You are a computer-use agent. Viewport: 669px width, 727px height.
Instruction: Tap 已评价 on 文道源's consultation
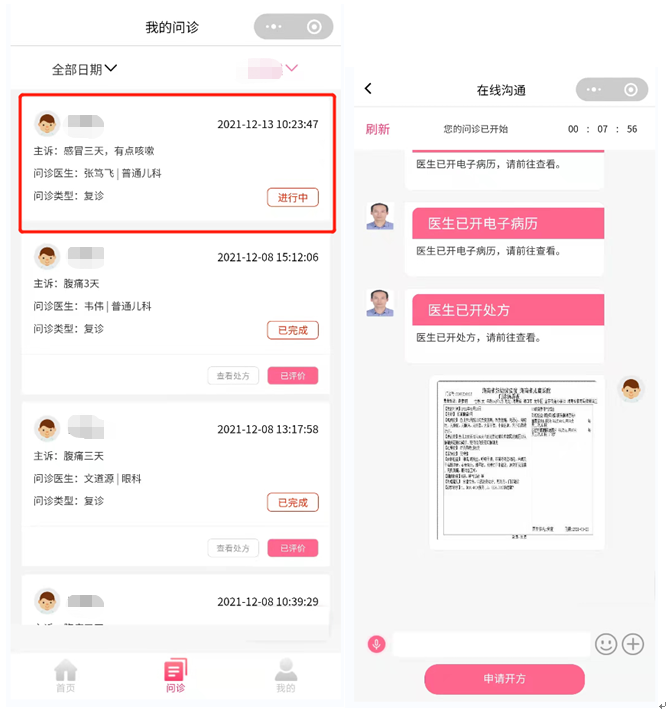click(292, 548)
